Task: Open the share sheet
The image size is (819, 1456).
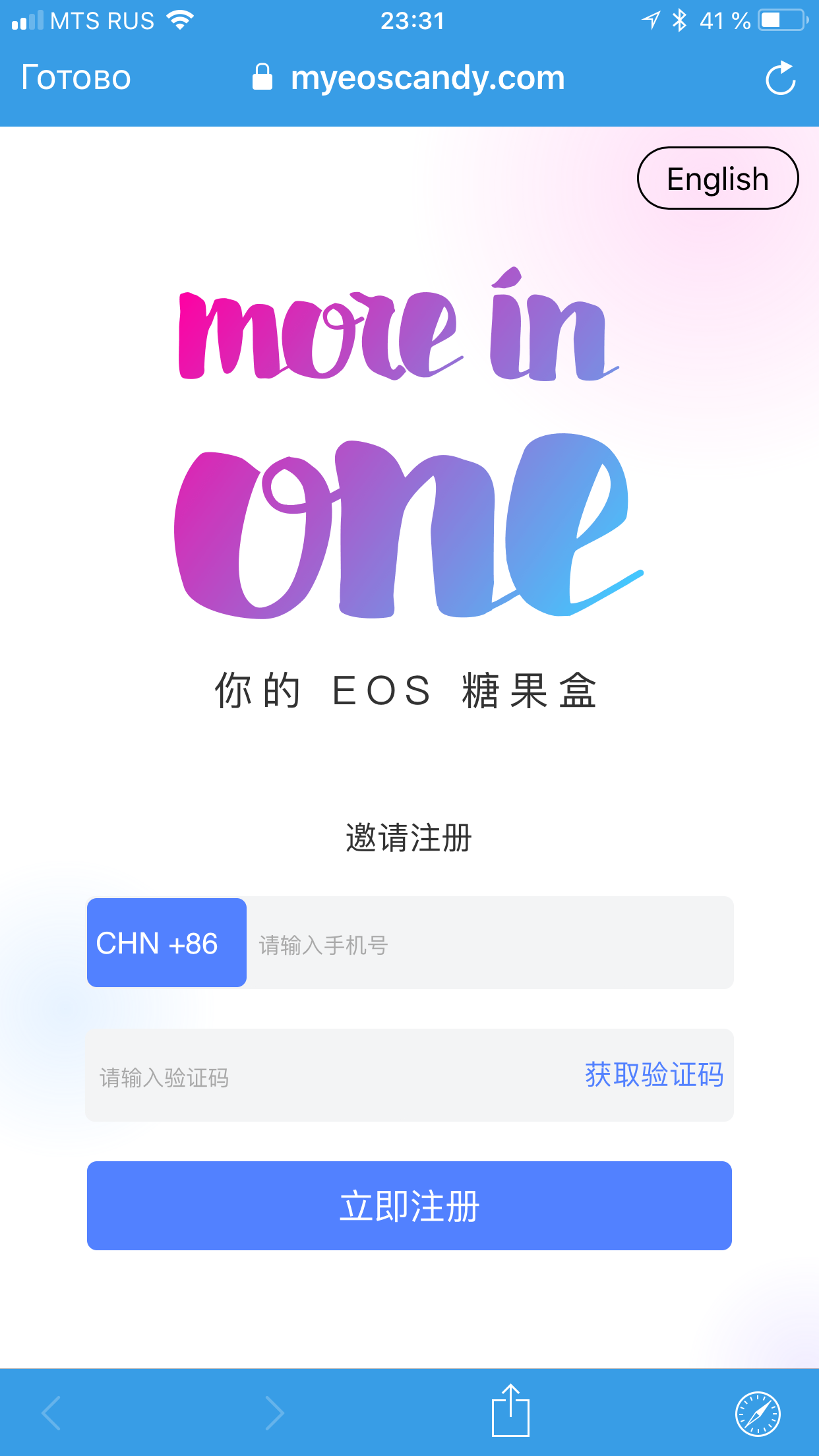Action: (x=510, y=1412)
